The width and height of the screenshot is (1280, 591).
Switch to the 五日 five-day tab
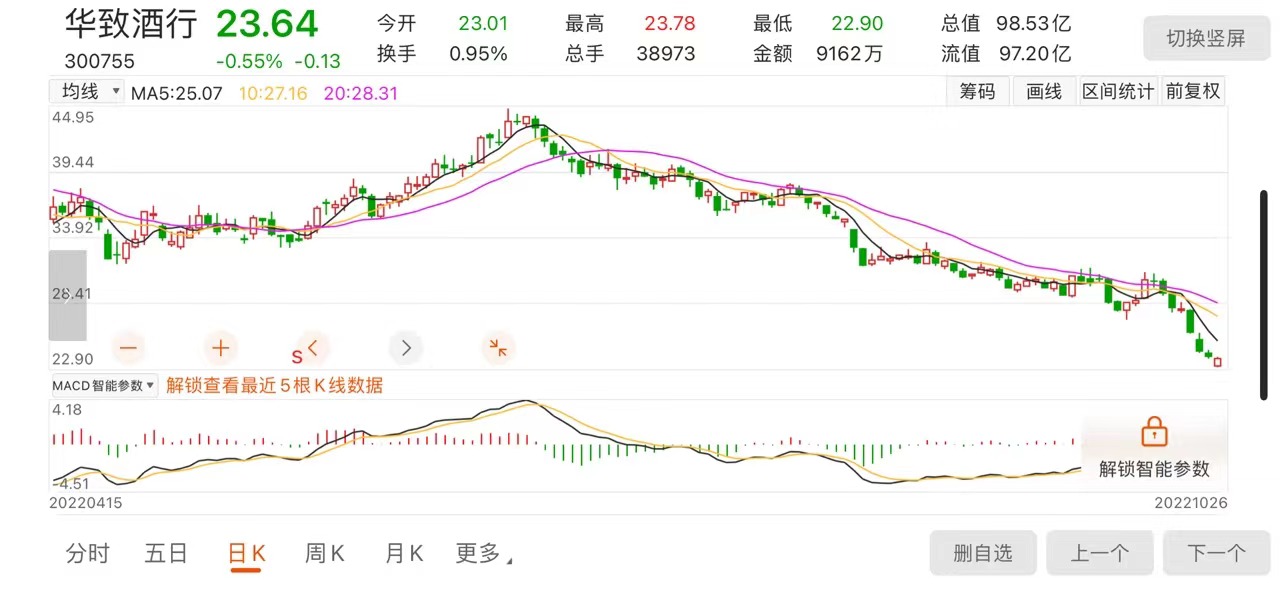166,553
